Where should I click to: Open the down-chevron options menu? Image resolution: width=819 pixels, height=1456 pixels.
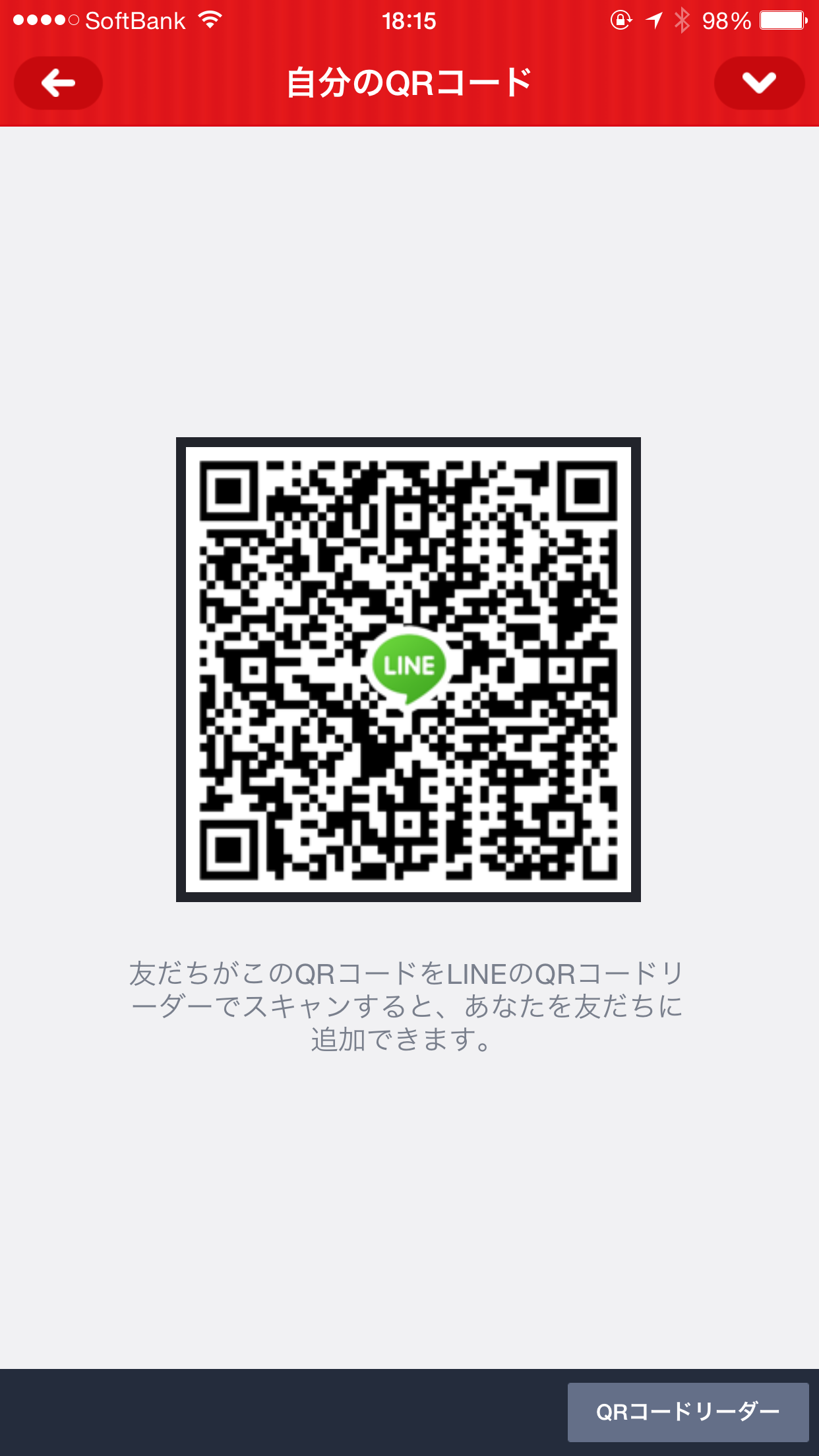coord(759,83)
